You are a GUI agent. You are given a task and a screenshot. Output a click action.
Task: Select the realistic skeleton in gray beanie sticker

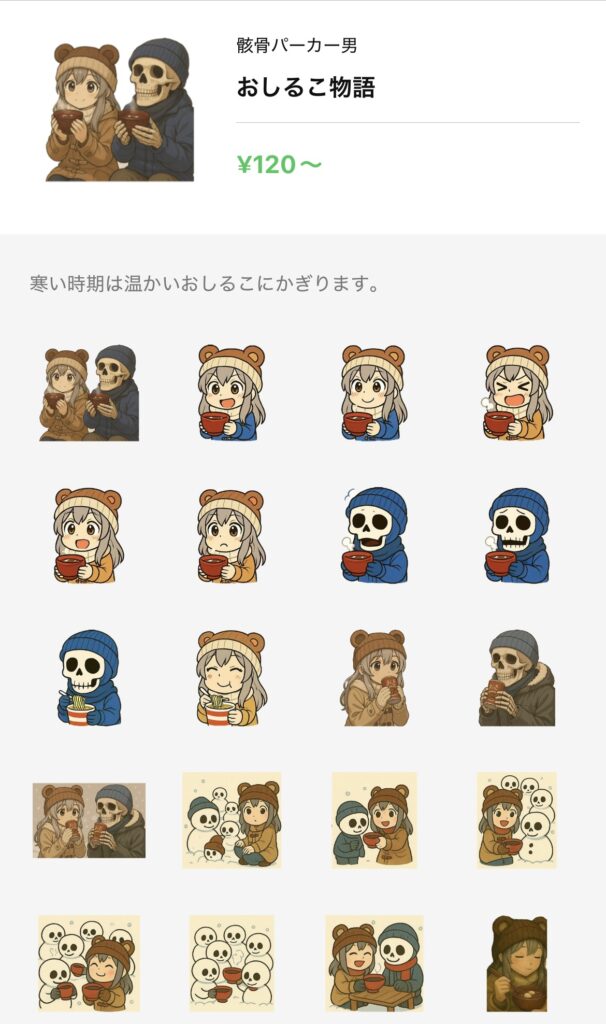516,678
